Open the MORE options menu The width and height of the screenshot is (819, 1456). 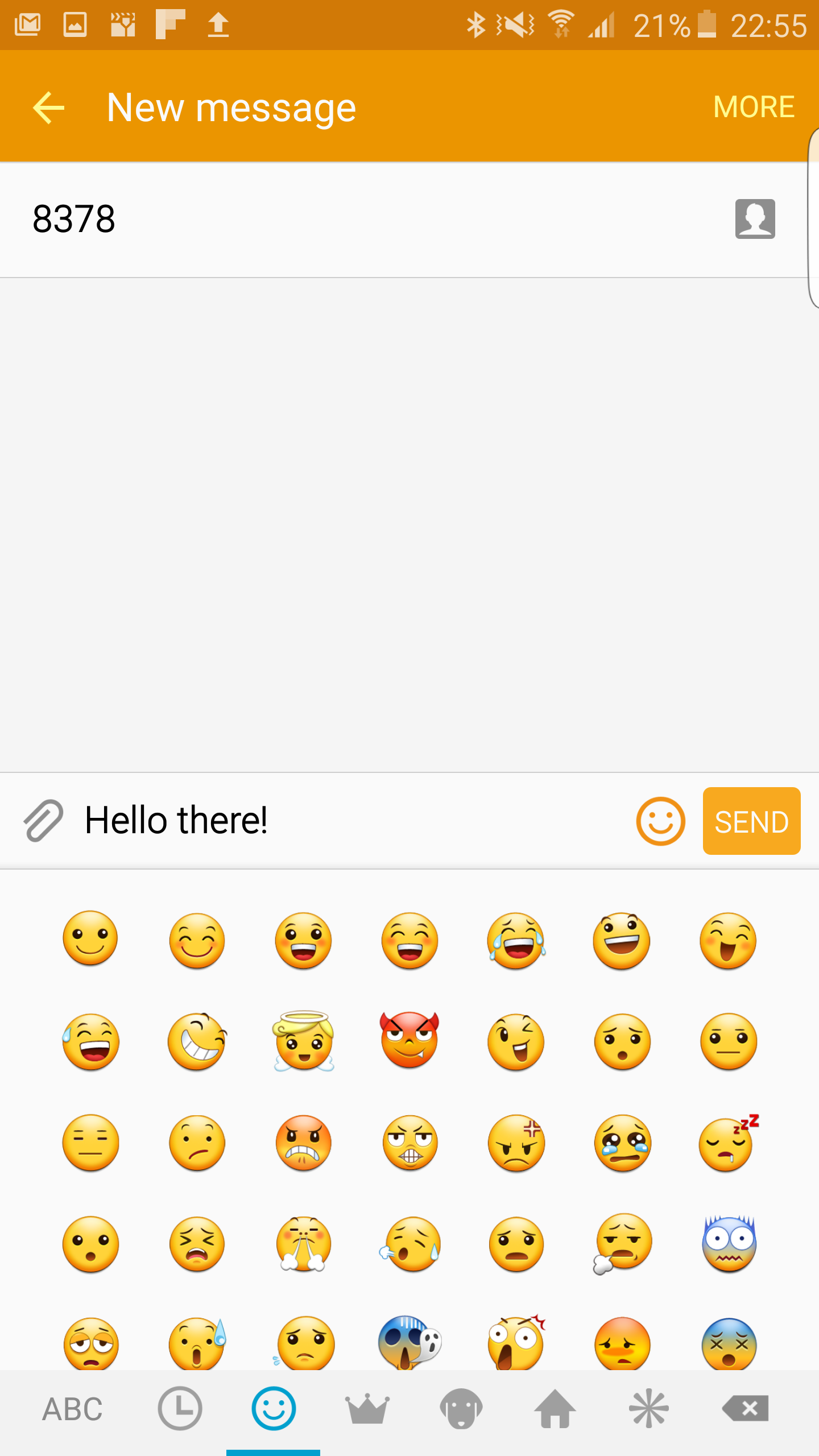tap(754, 107)
